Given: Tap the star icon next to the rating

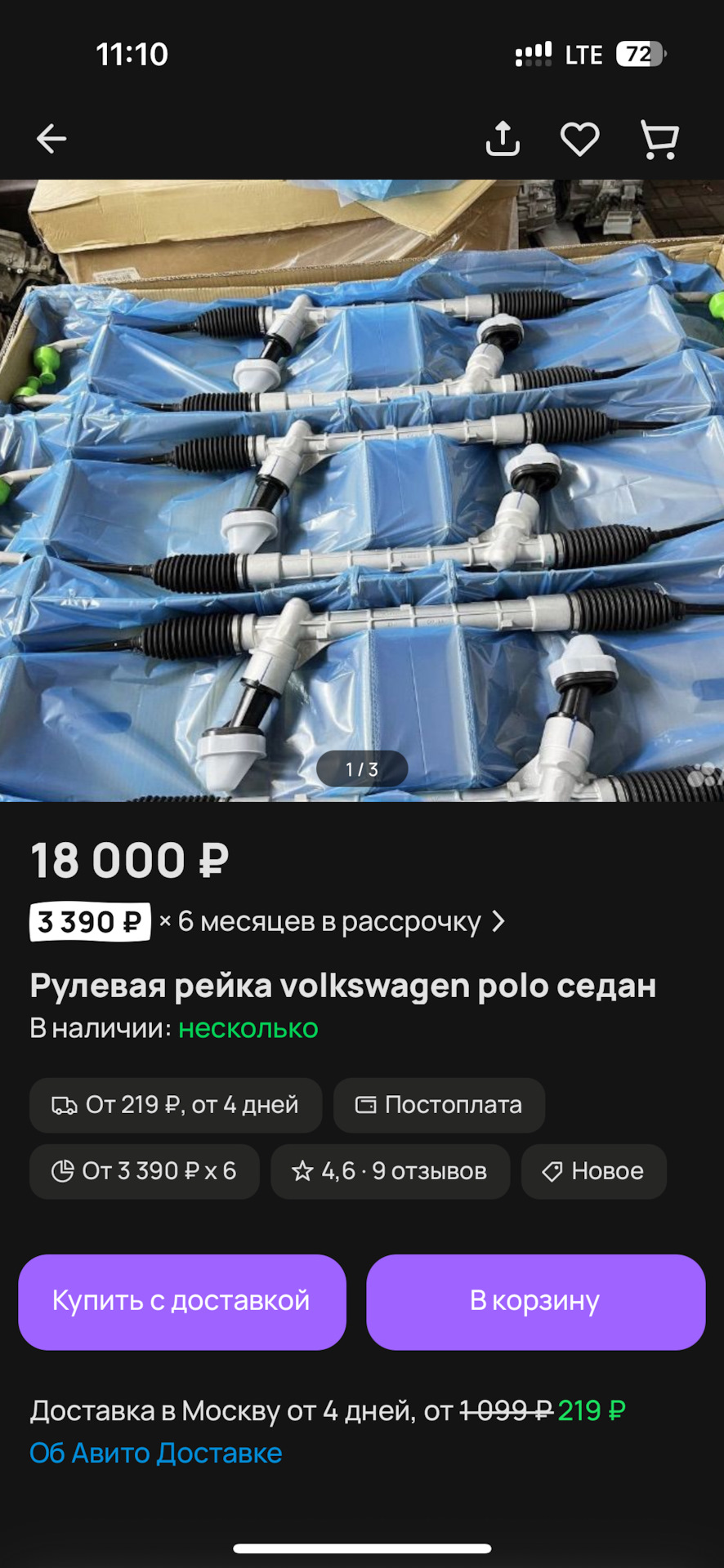Looking at the screenshot, I should pyautogui.click(x=304, y=1171).
